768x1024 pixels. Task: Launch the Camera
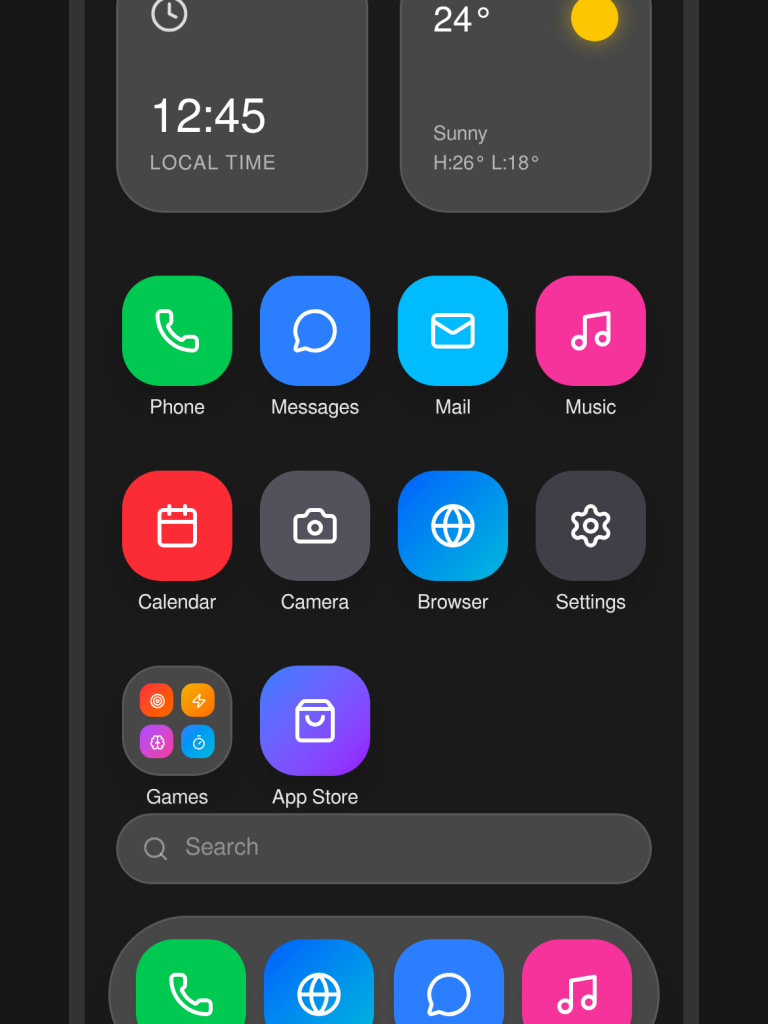(x=315, y=526)
